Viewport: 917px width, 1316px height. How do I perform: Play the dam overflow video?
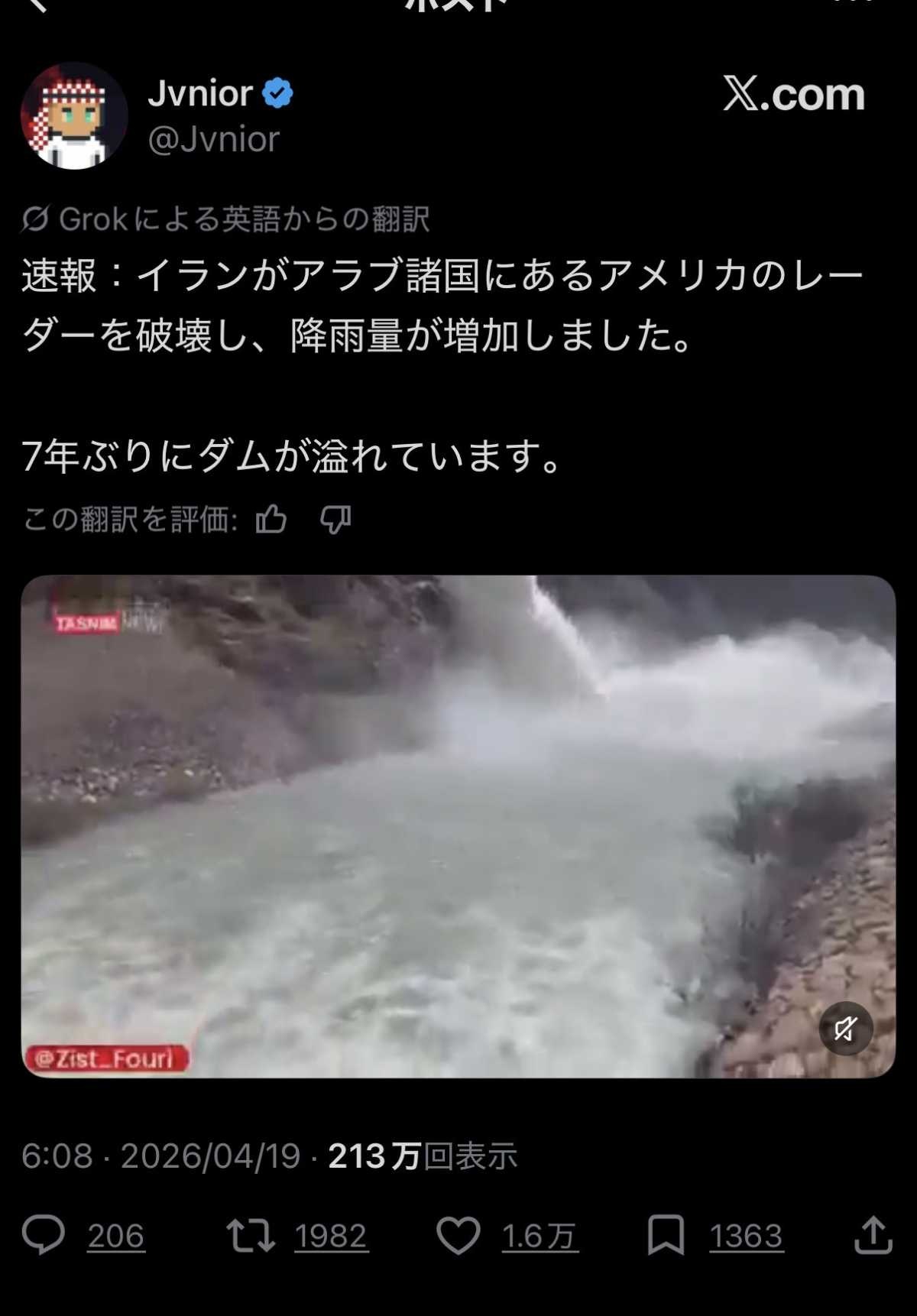pyautogui.click(x=458, y=825)
